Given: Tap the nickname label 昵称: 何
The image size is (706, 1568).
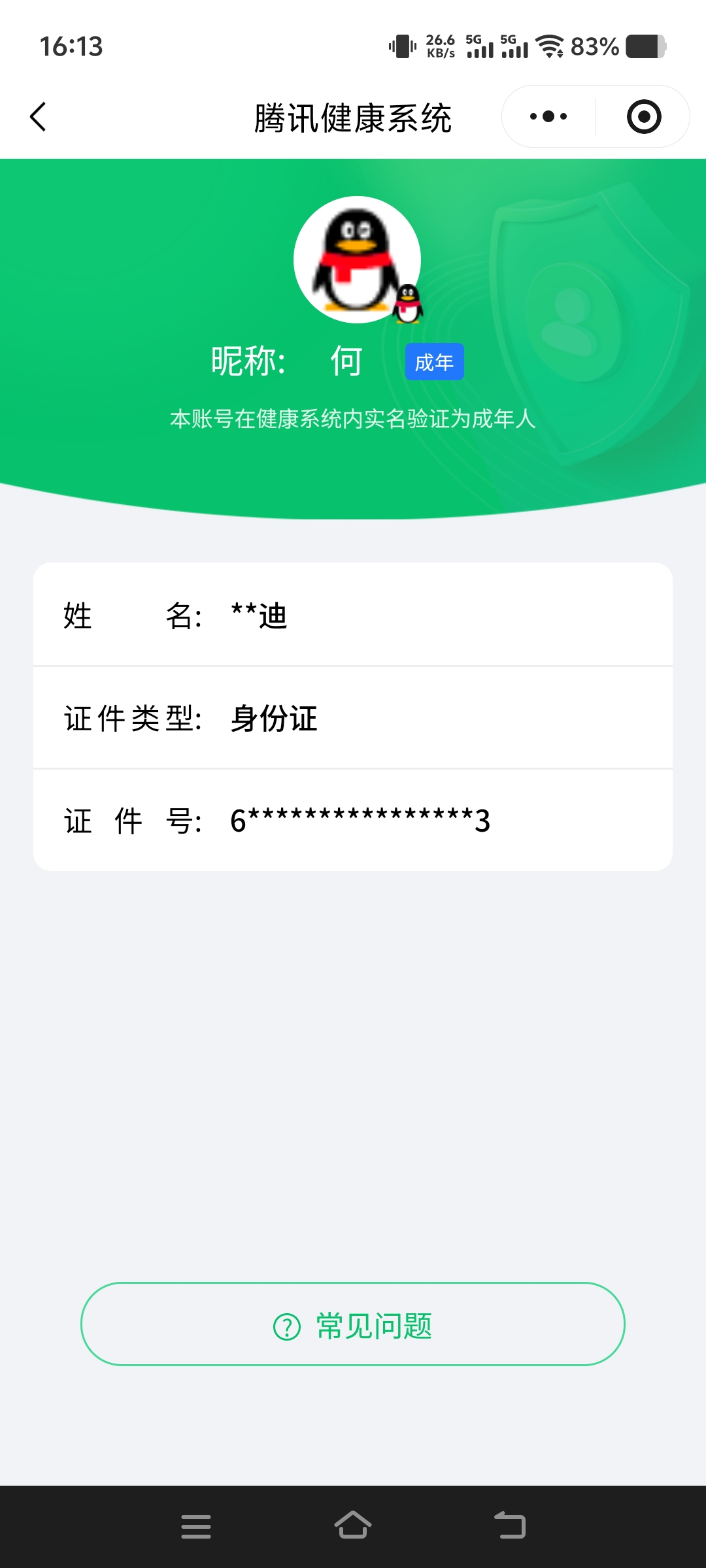Looking at the screenshot, I should coord(286,360).
